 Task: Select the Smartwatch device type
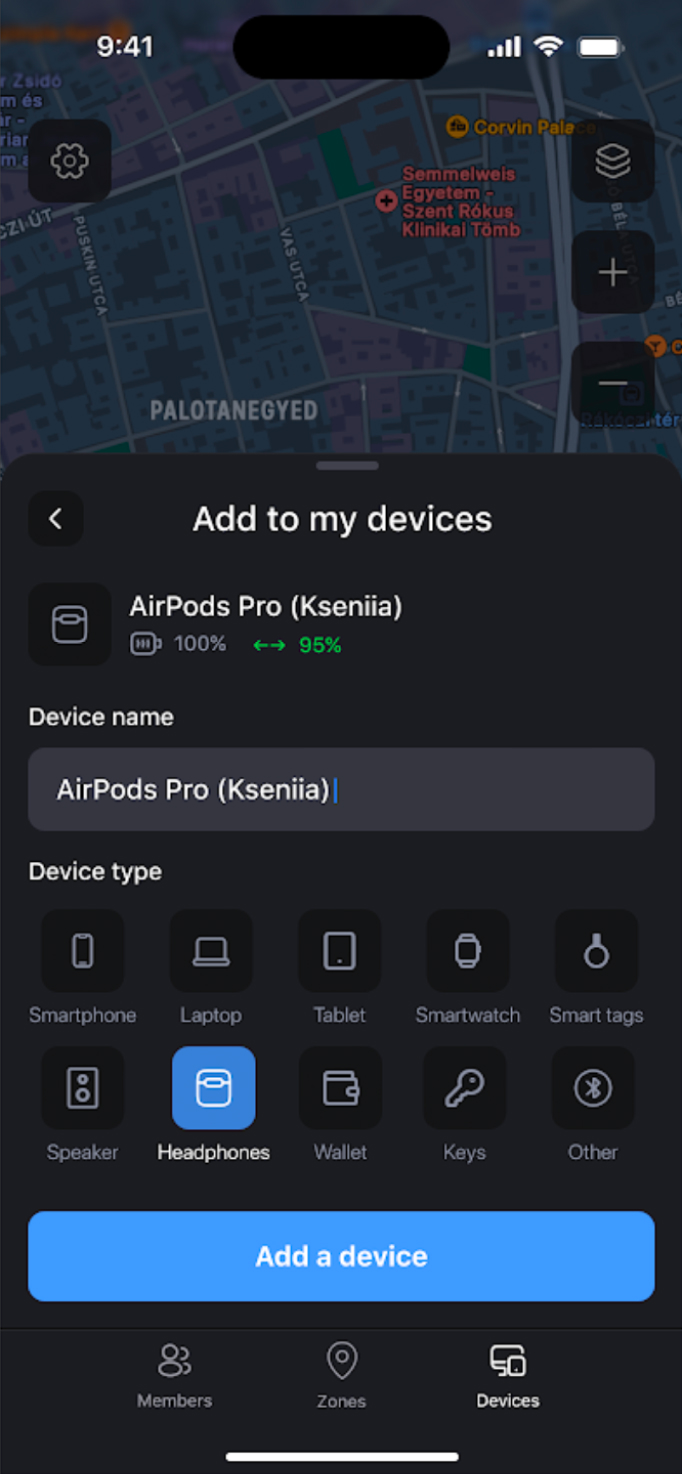[468, 951]
